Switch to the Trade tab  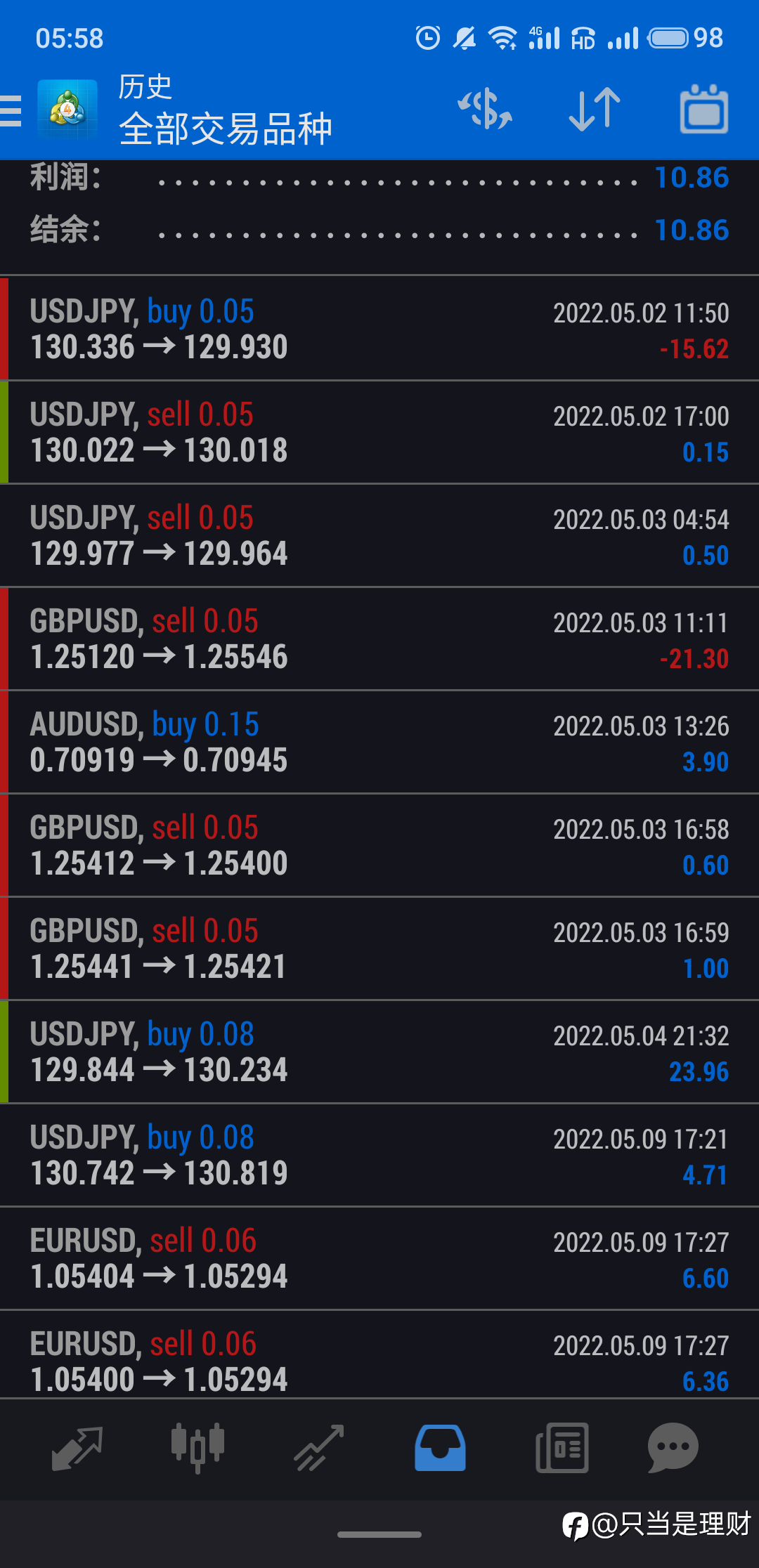point(319,1449)
